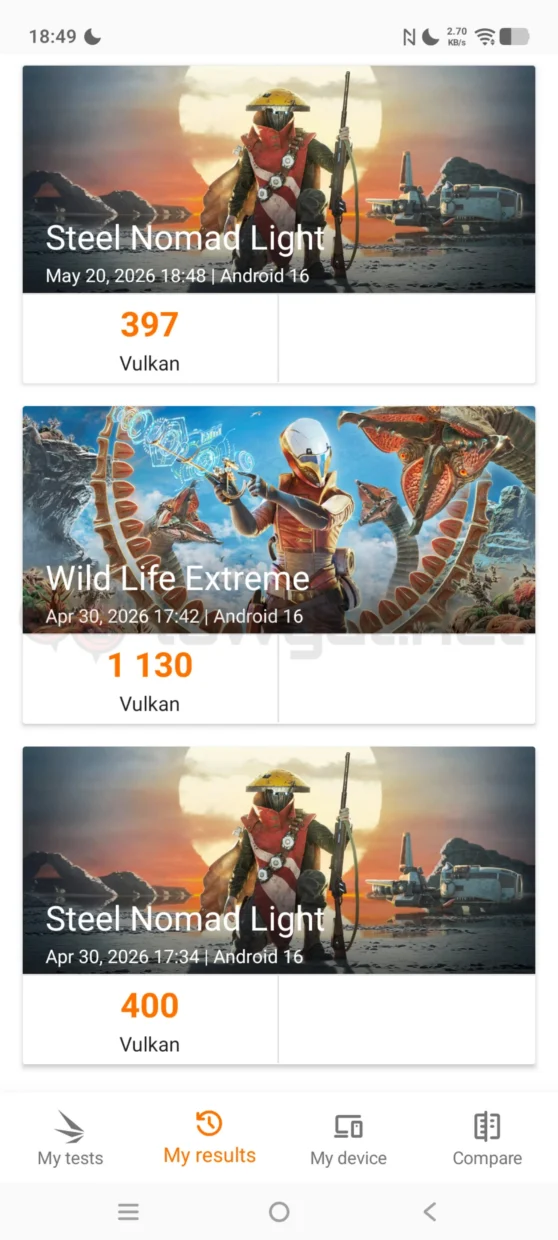558x1240 pixels.
Task: Switch to the Compare tab
Action: (x=487, y=1138)
